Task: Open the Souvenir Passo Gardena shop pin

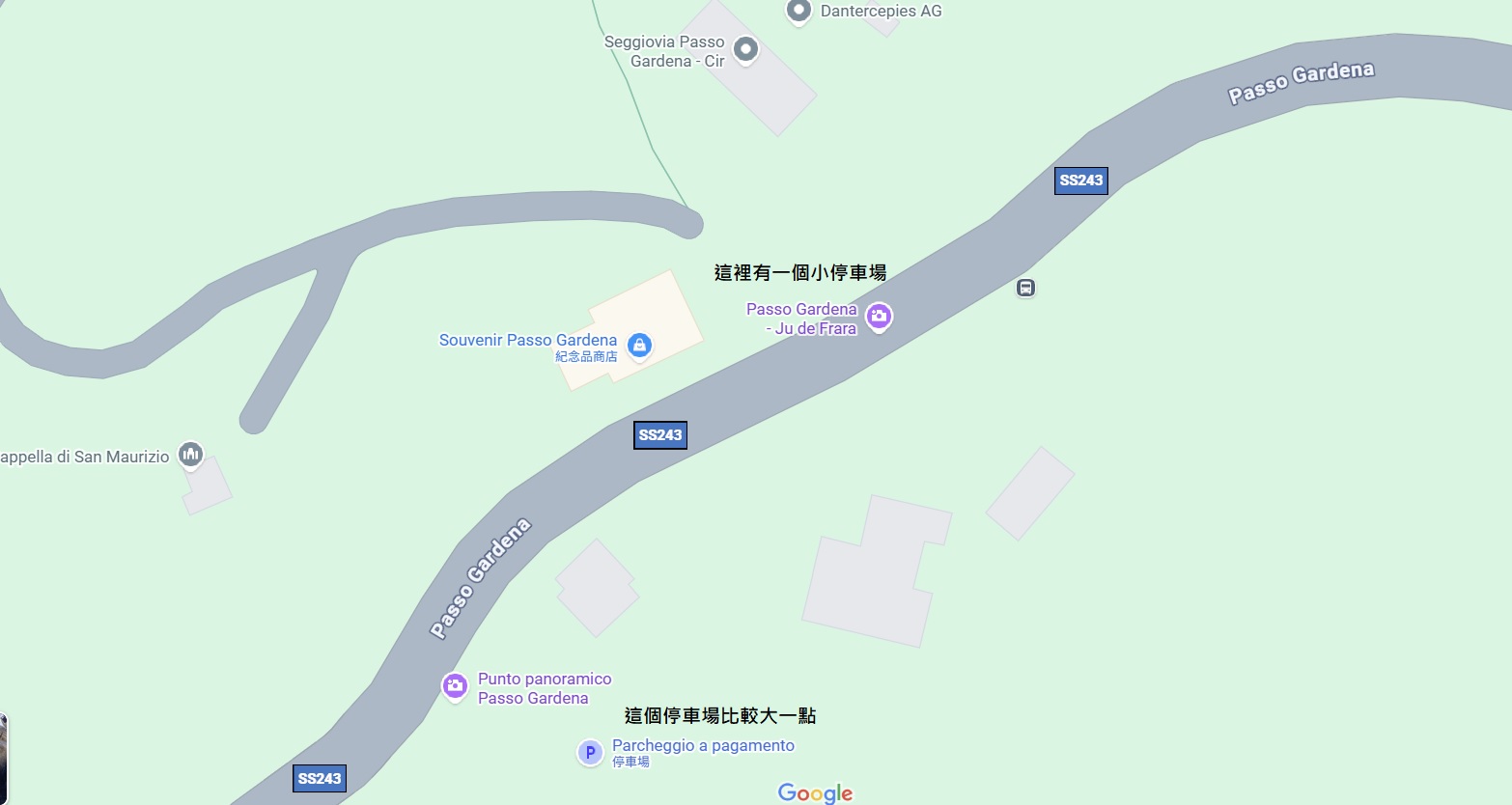Action: (x=638, y=345)
